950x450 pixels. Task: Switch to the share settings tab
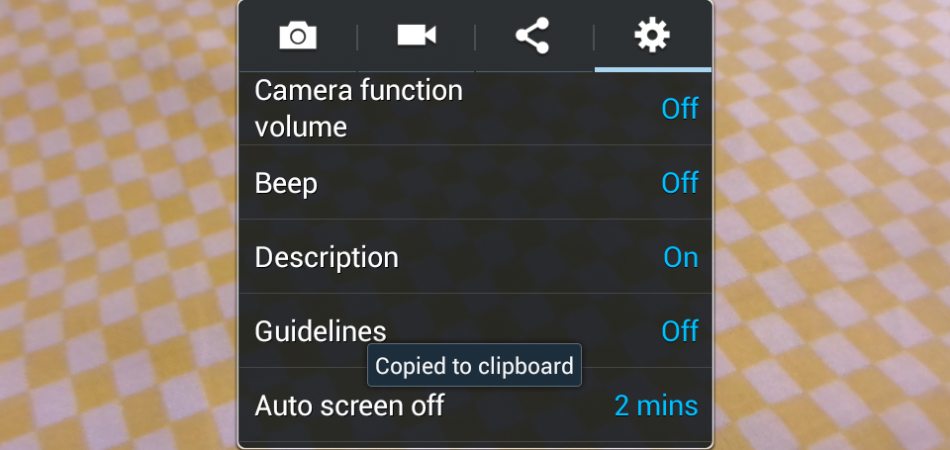click(533, 37)
